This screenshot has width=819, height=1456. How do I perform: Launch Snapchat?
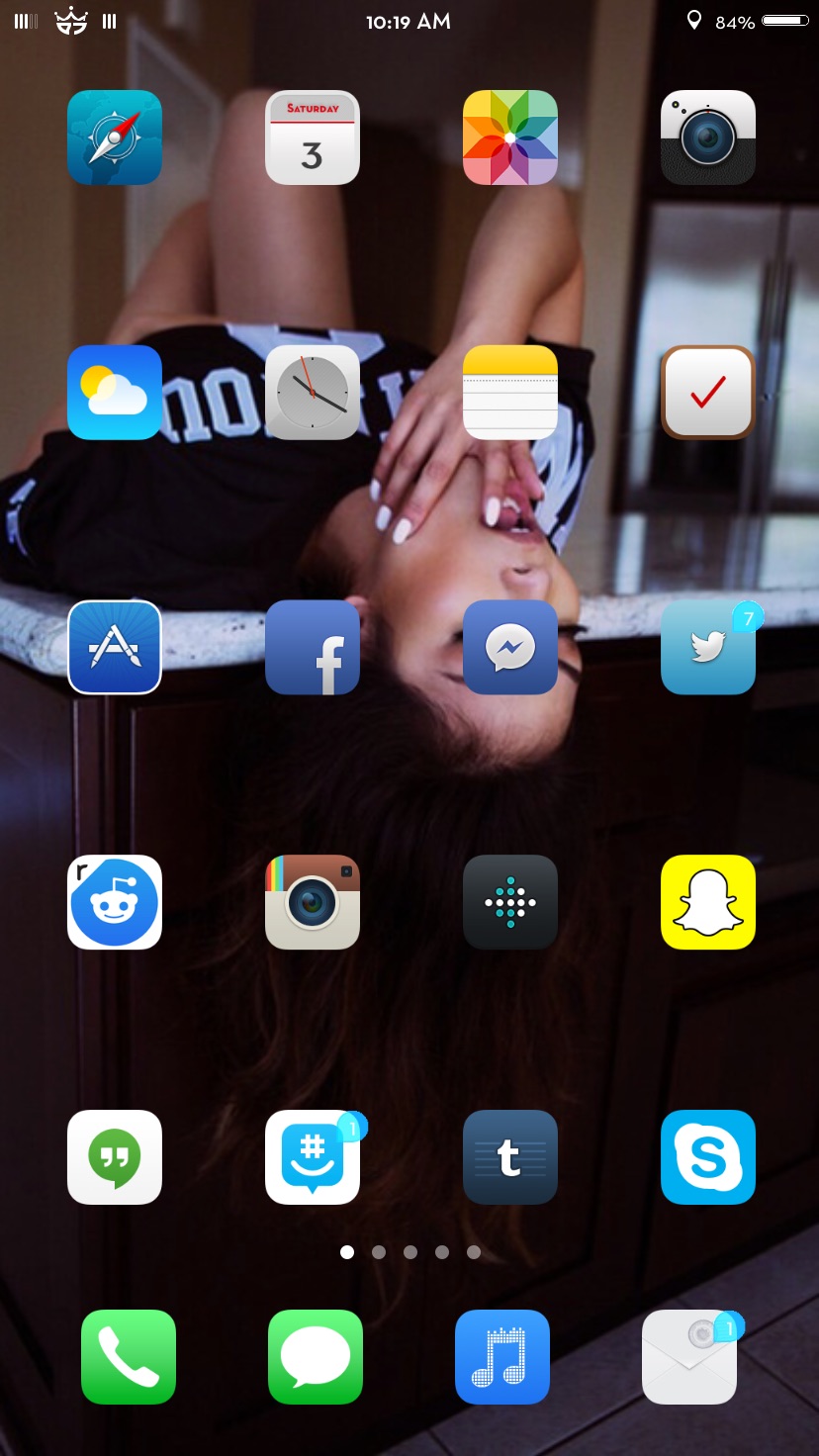click(708, 902)
